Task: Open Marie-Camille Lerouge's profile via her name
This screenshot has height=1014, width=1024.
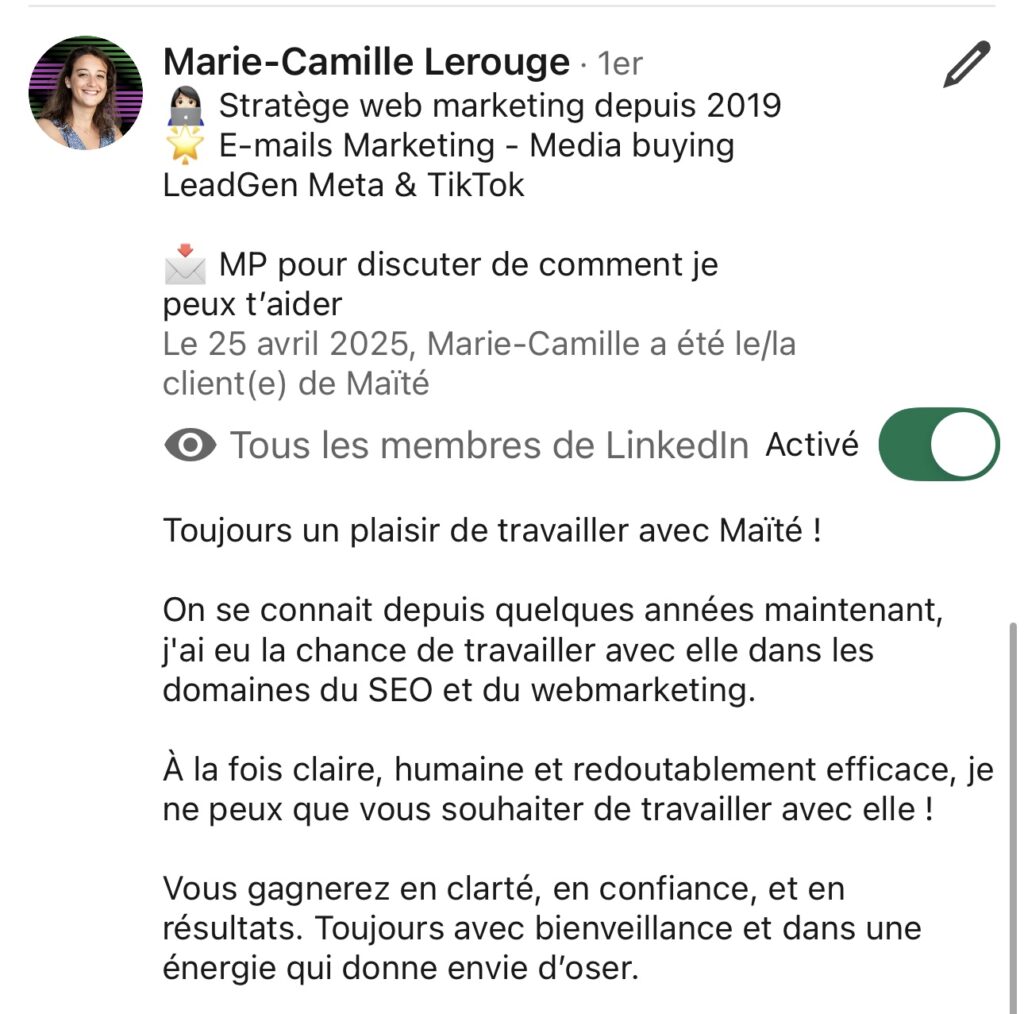Action: 366,62
